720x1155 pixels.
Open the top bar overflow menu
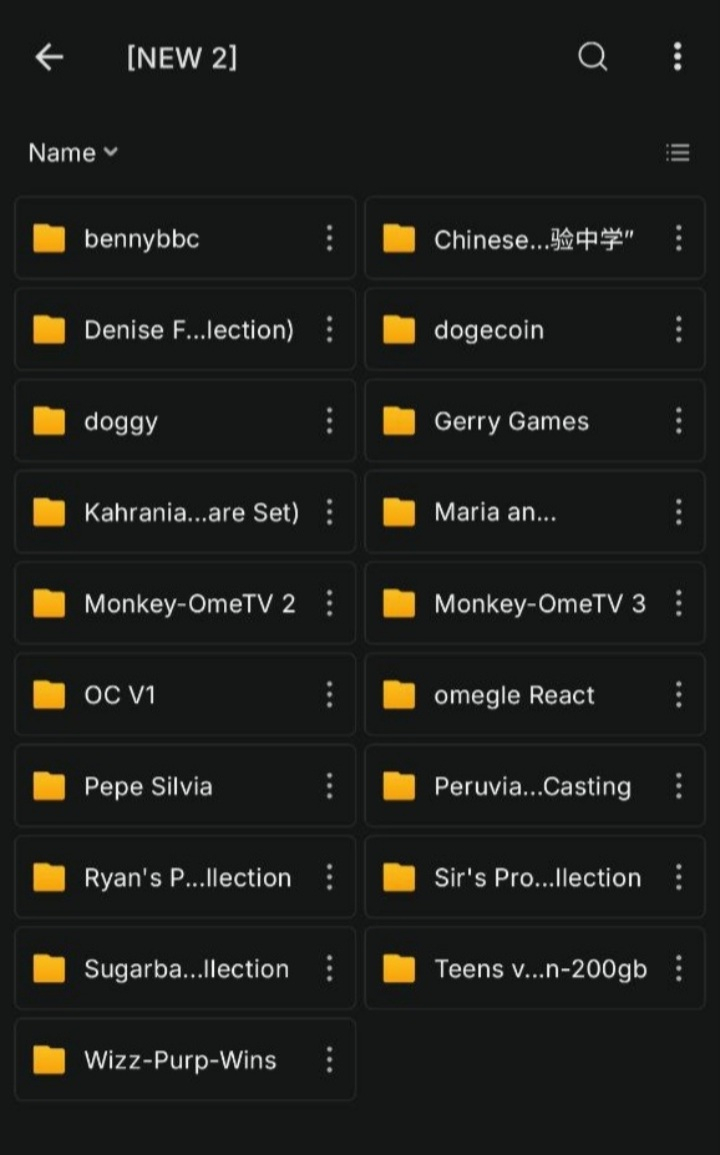pyautogui.click(x=677, y=58)
